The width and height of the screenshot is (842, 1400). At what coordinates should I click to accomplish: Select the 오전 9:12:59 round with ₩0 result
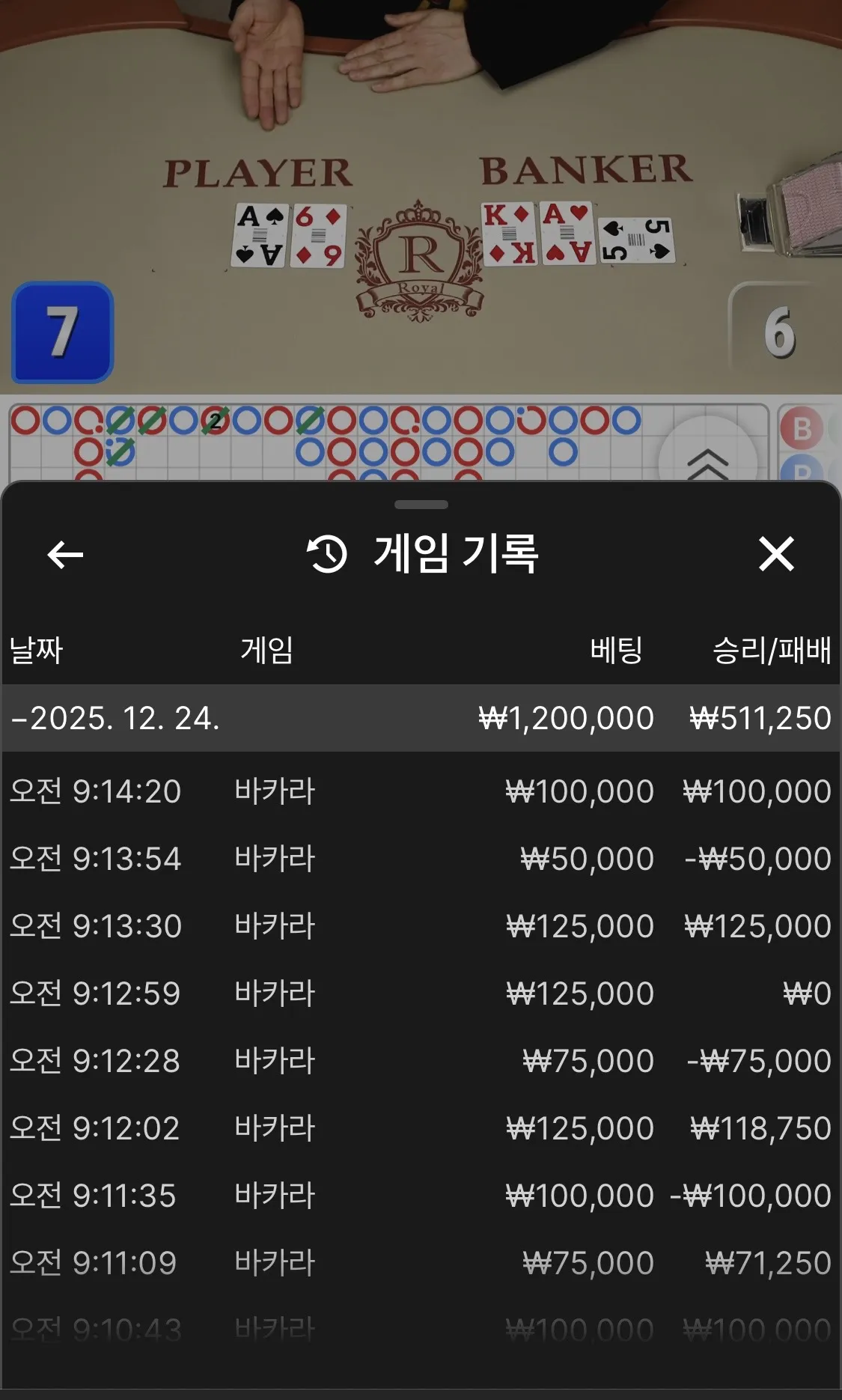pyautogui.click(x=421, y=993)
